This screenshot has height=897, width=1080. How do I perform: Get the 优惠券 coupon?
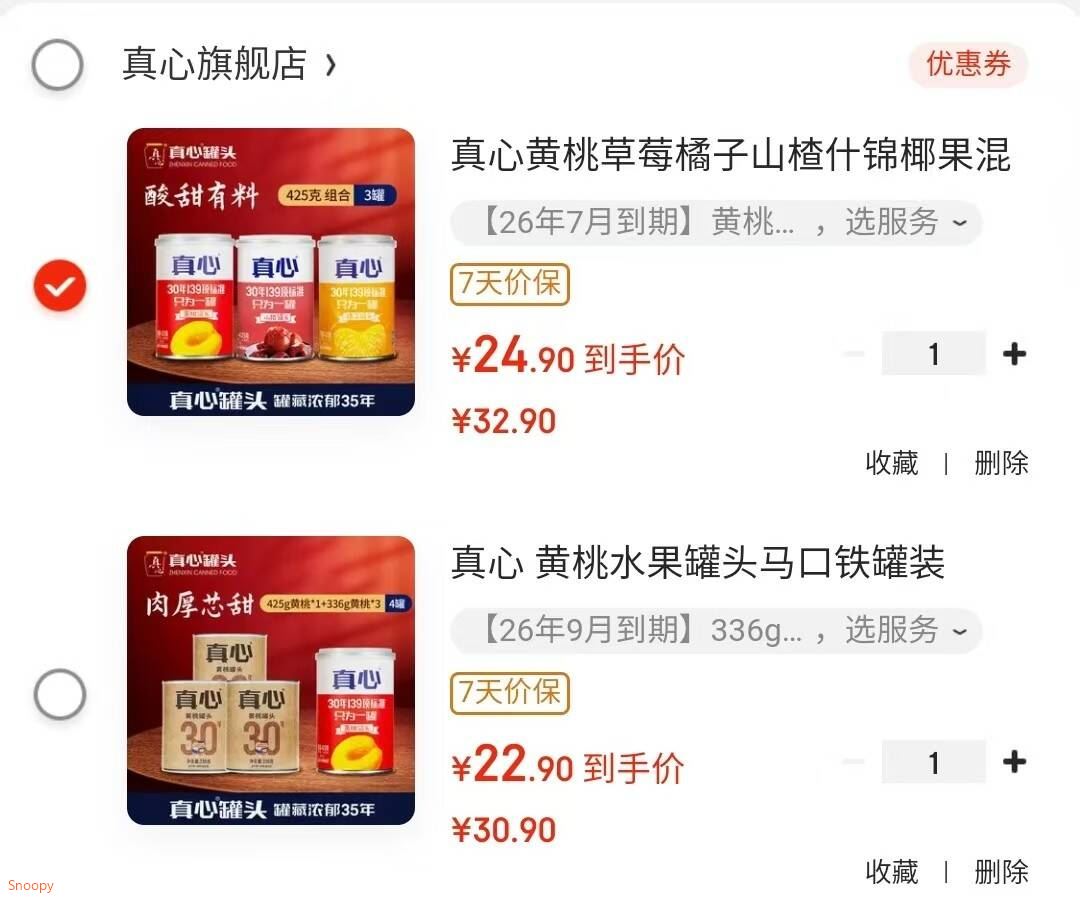coord(967,64)
